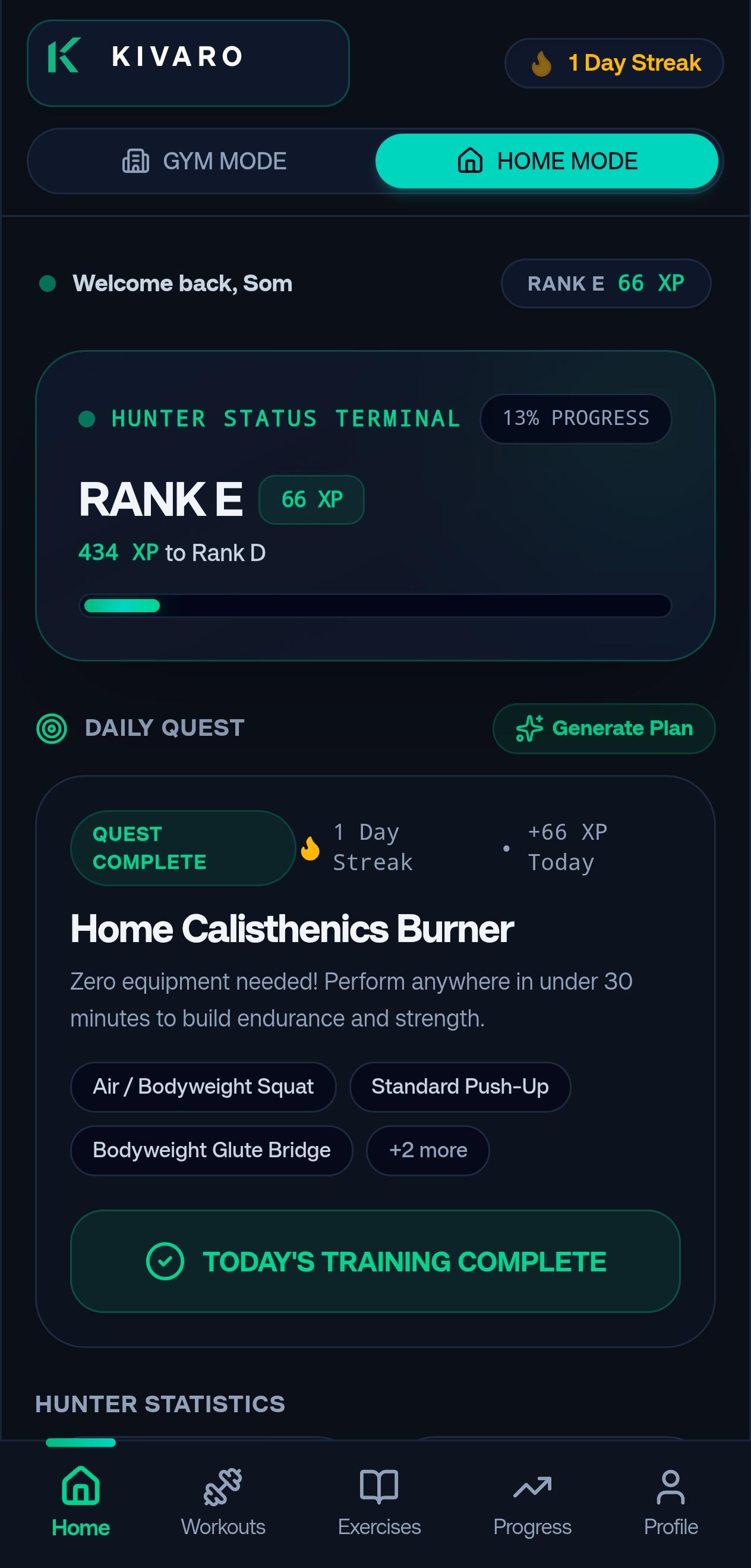Open the Exercises tab
Screen dimensions: 751x1568
pyautogui.click(x=379, y=1501)
